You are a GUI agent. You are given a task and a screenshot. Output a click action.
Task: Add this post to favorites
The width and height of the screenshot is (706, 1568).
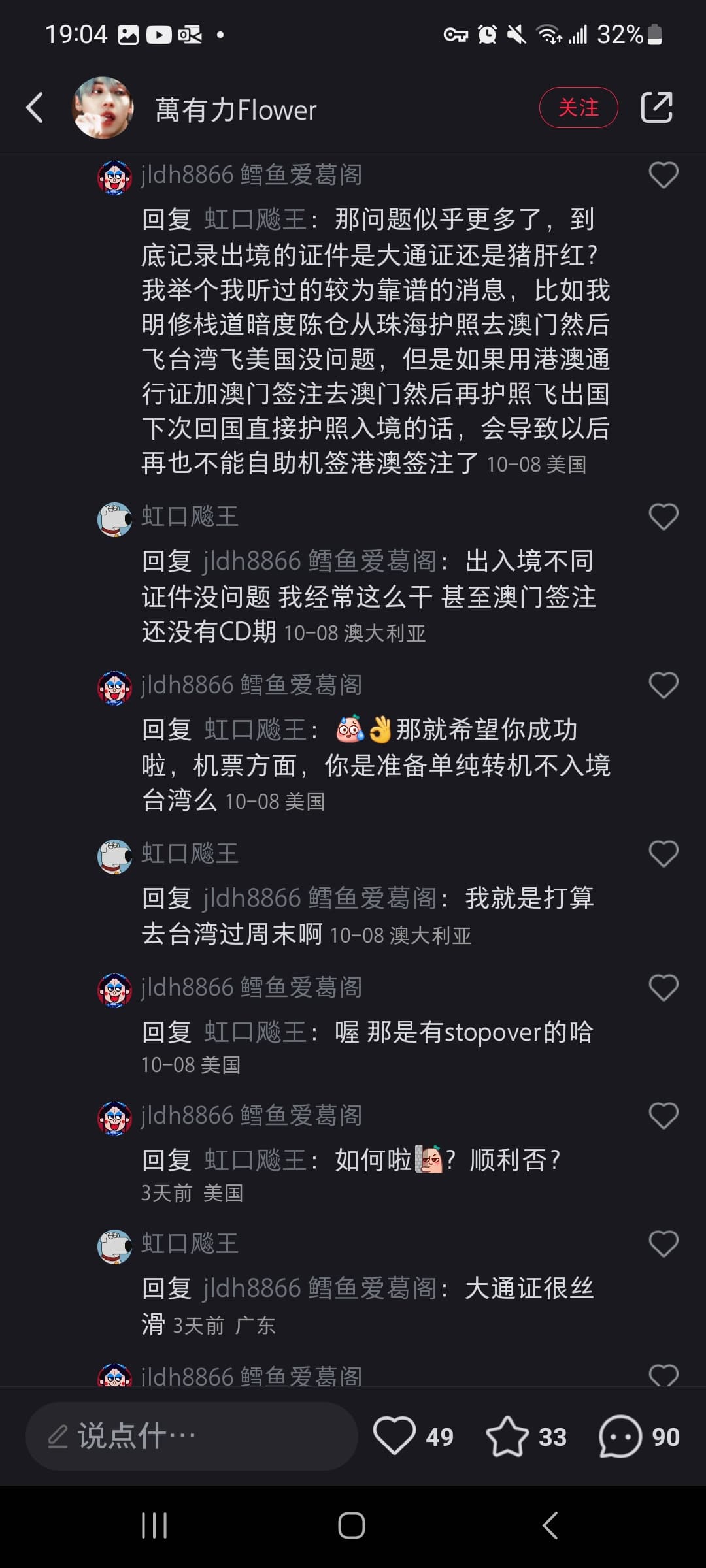(508, 1436)
